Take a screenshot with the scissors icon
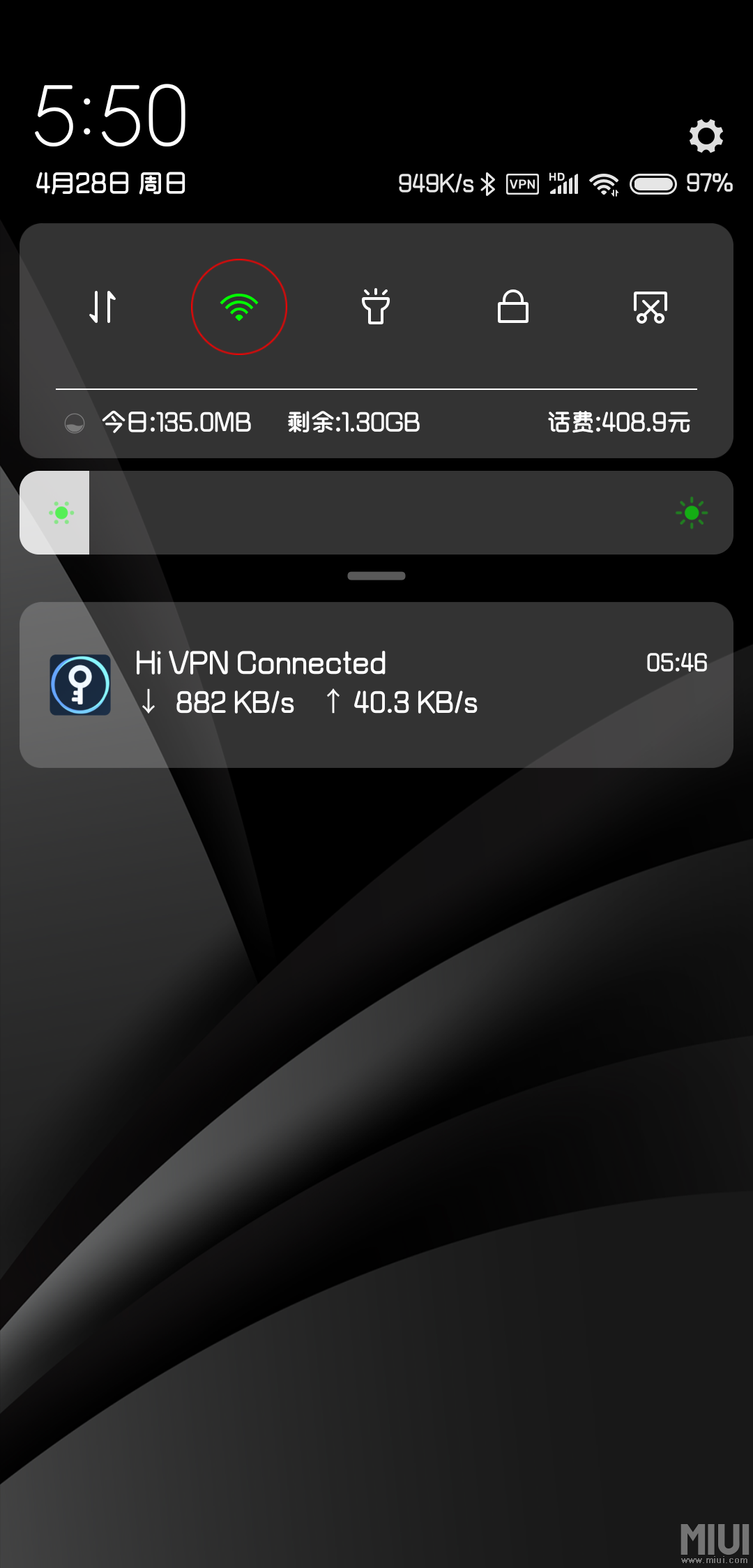The width and height of the screenshot is (753, 1568). [650, 307]
